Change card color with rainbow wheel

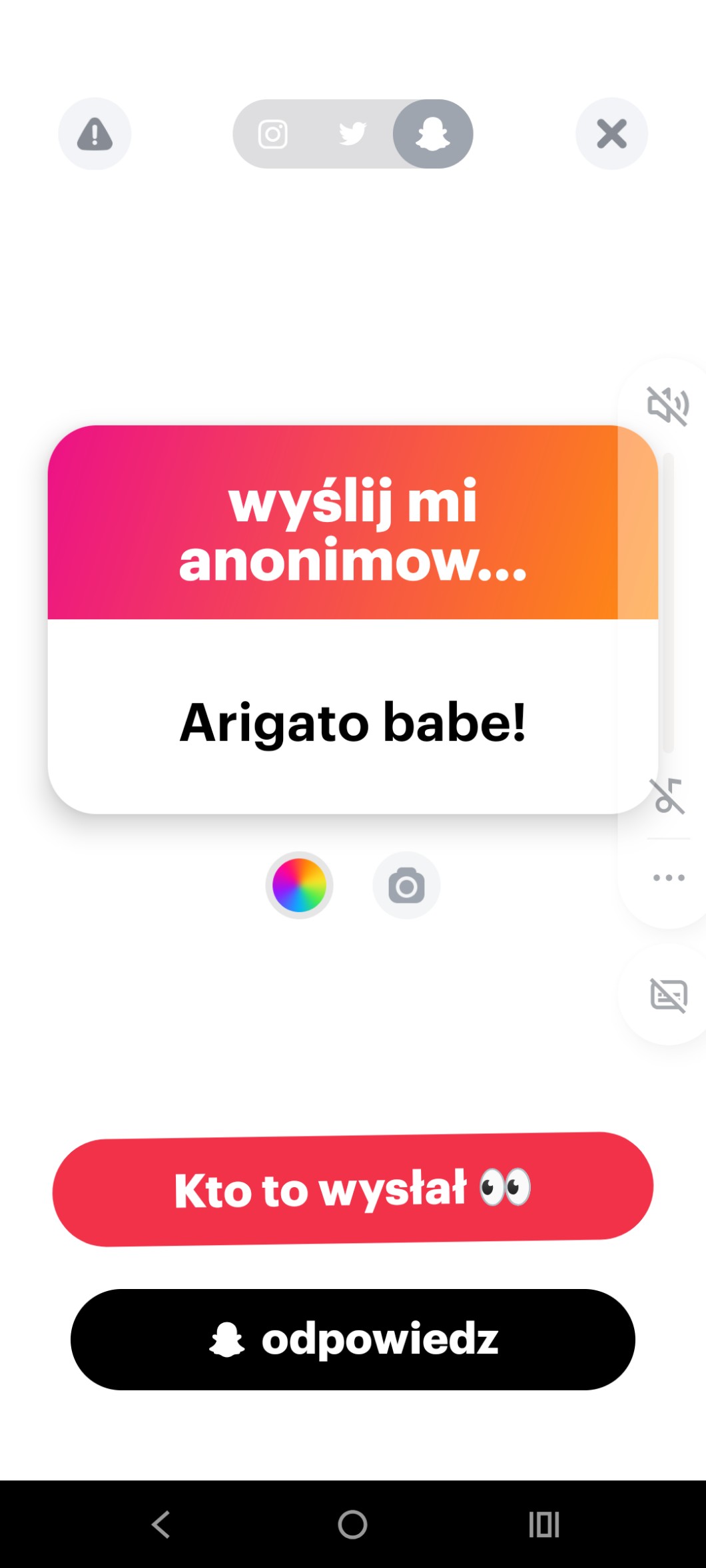tap(299, 885)
